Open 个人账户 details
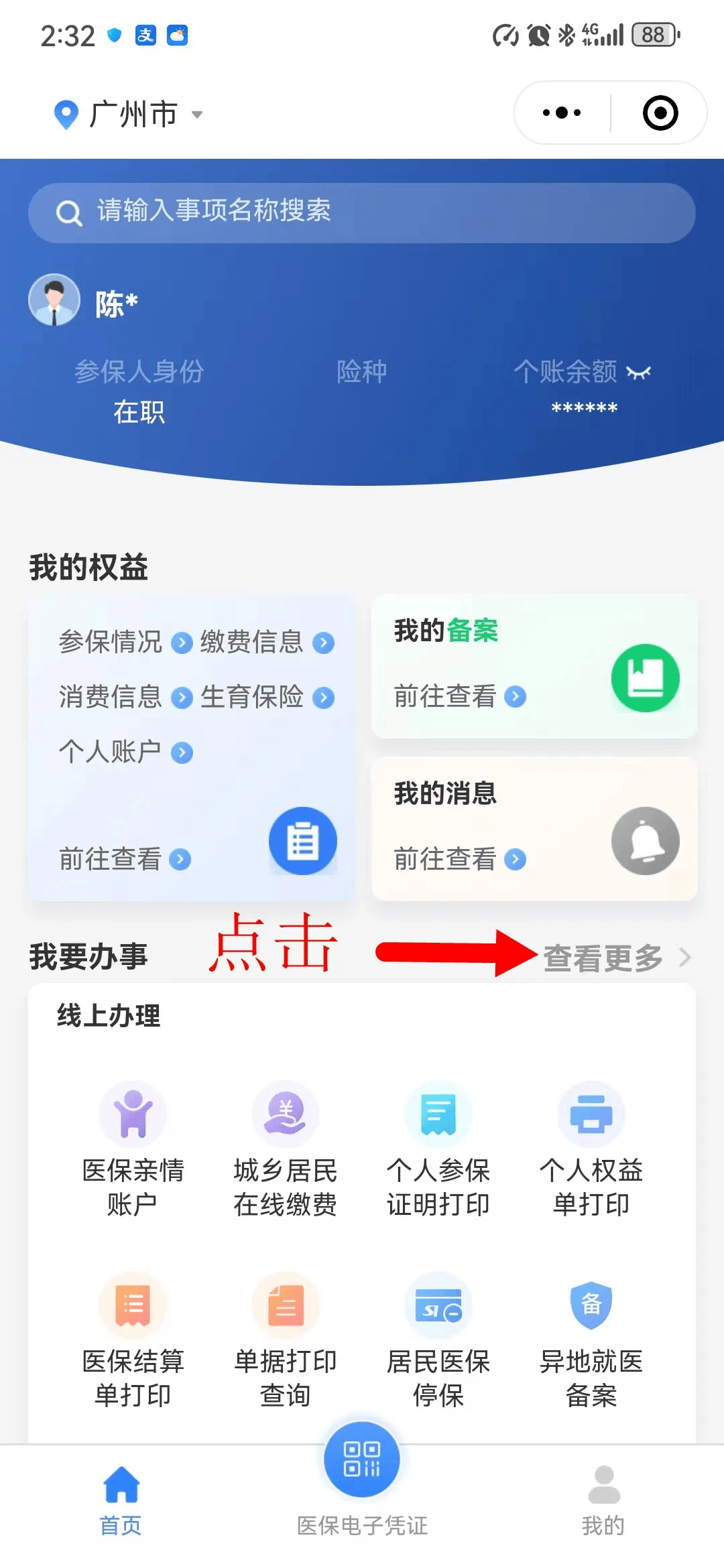This screenshot has width=724, height=1568. (125, 752)
